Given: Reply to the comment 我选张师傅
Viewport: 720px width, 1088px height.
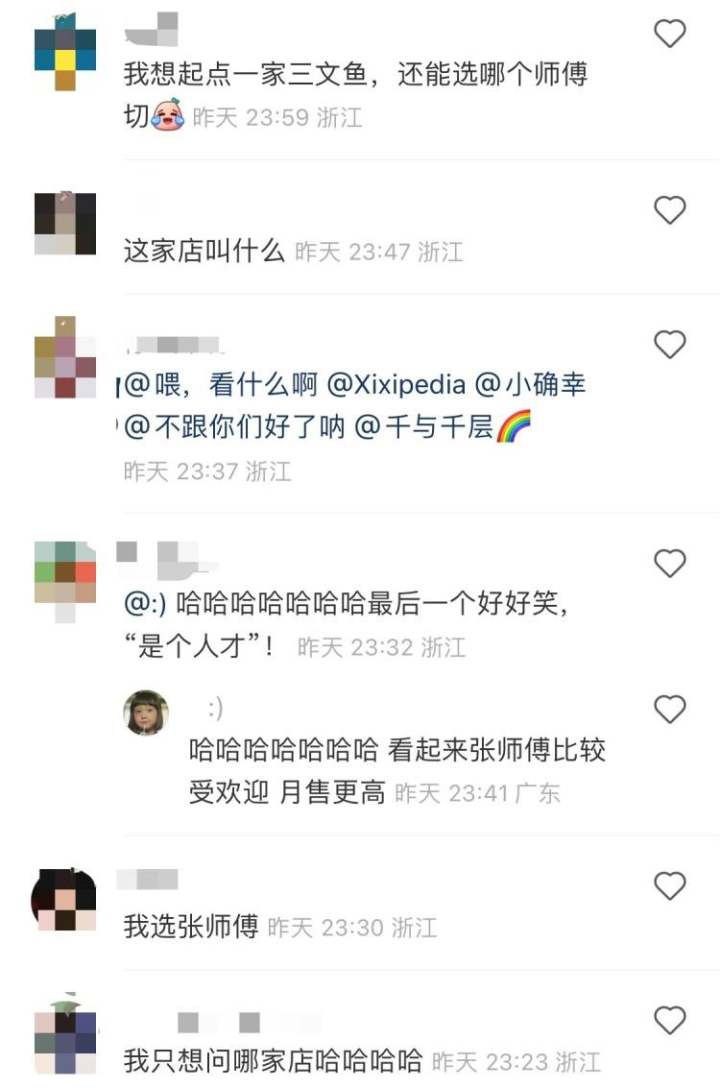Looking at the screenshot, I should (x=191, y=927).
